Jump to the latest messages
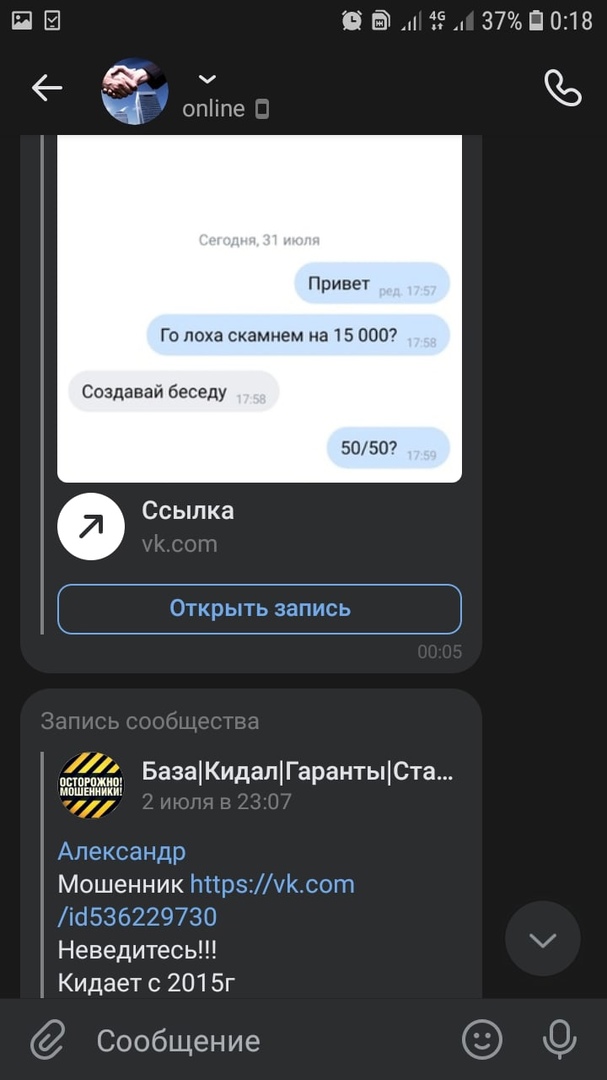 (542, 939)
